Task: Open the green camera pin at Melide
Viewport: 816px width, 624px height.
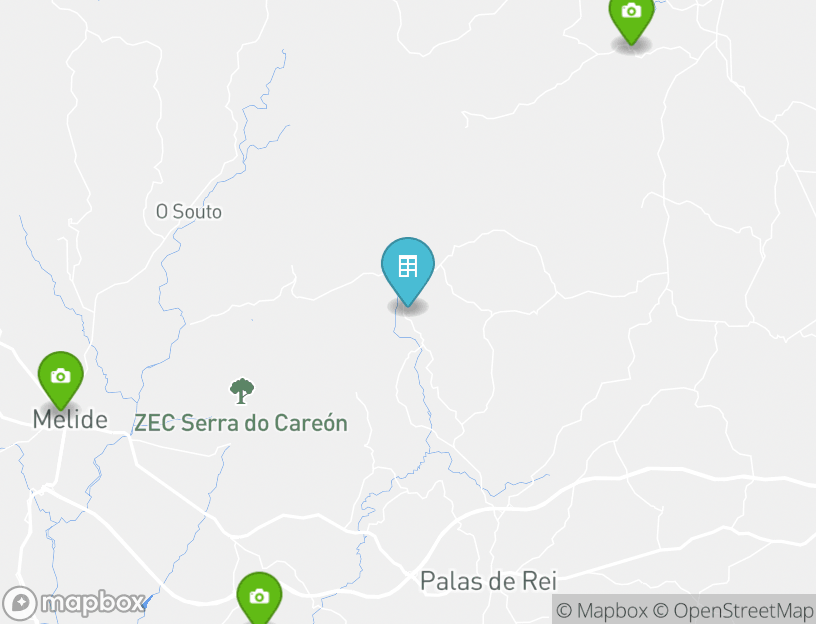Action: click(60, 377)
